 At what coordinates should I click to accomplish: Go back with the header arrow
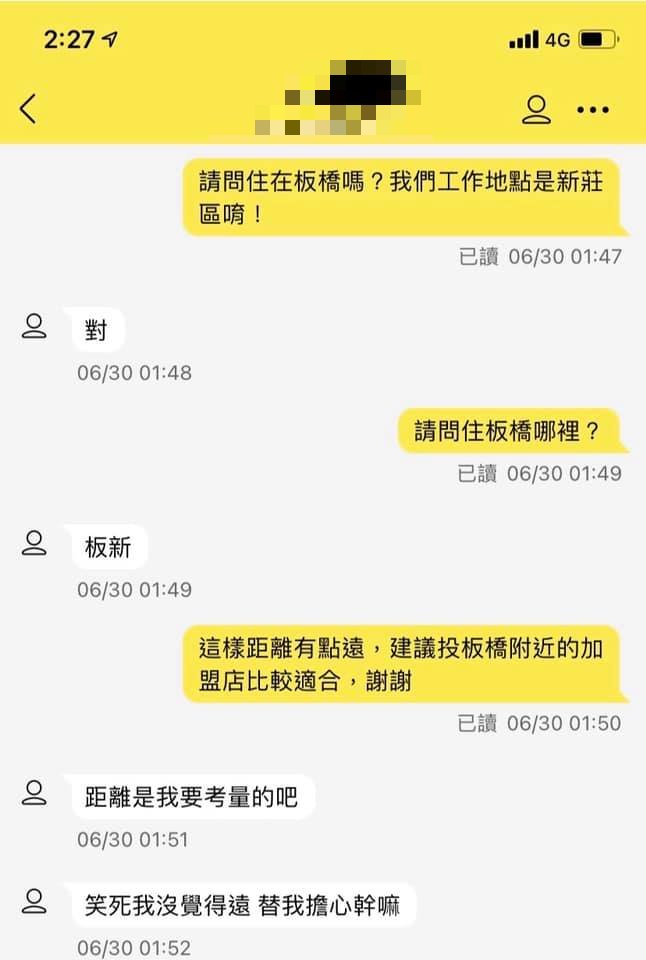tap(28, 108)
